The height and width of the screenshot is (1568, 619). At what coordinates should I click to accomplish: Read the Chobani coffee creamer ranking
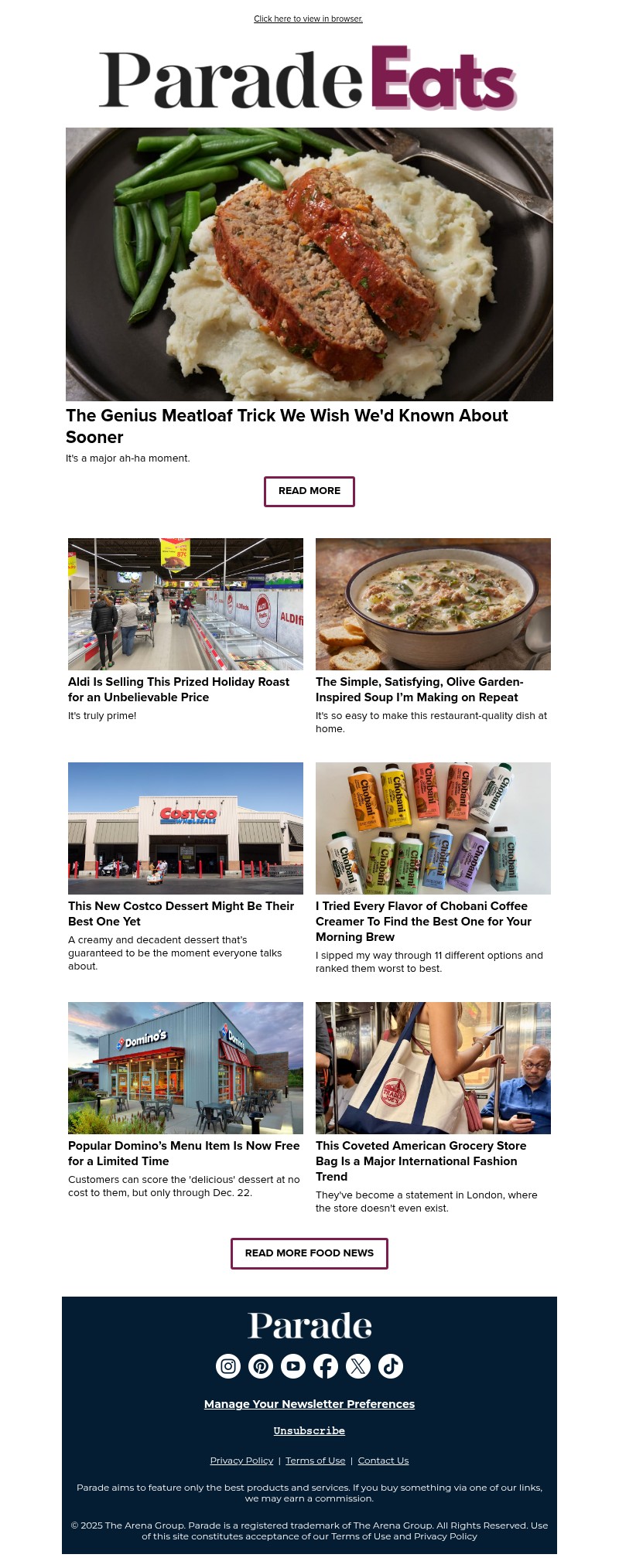423,921
